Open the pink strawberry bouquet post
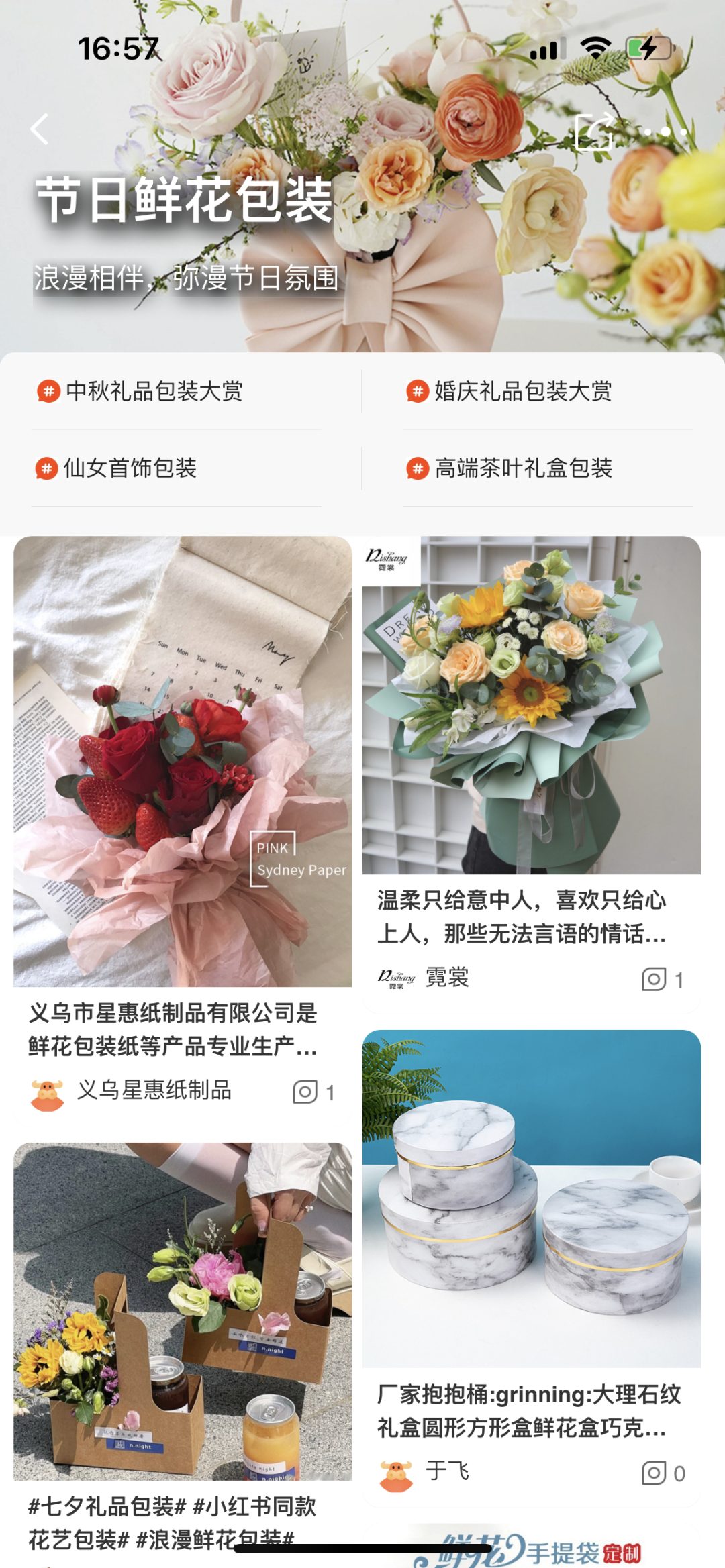Screen dimensions: 725x1568 pos(183,761)
